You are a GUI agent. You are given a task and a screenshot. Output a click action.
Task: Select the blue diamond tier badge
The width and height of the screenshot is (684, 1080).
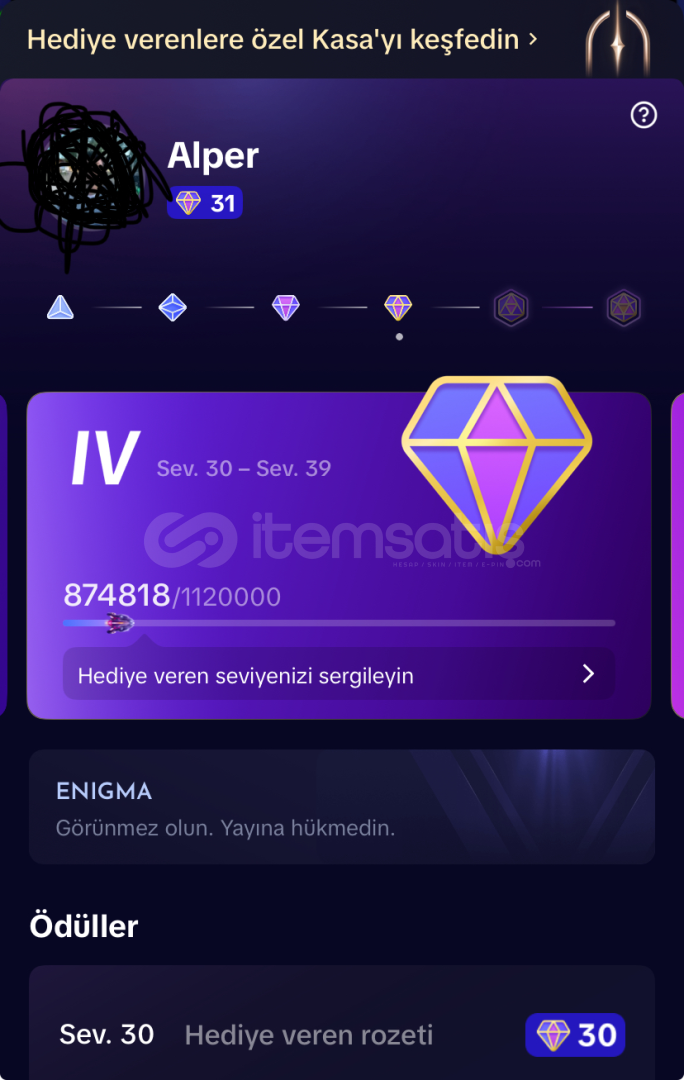173,307
